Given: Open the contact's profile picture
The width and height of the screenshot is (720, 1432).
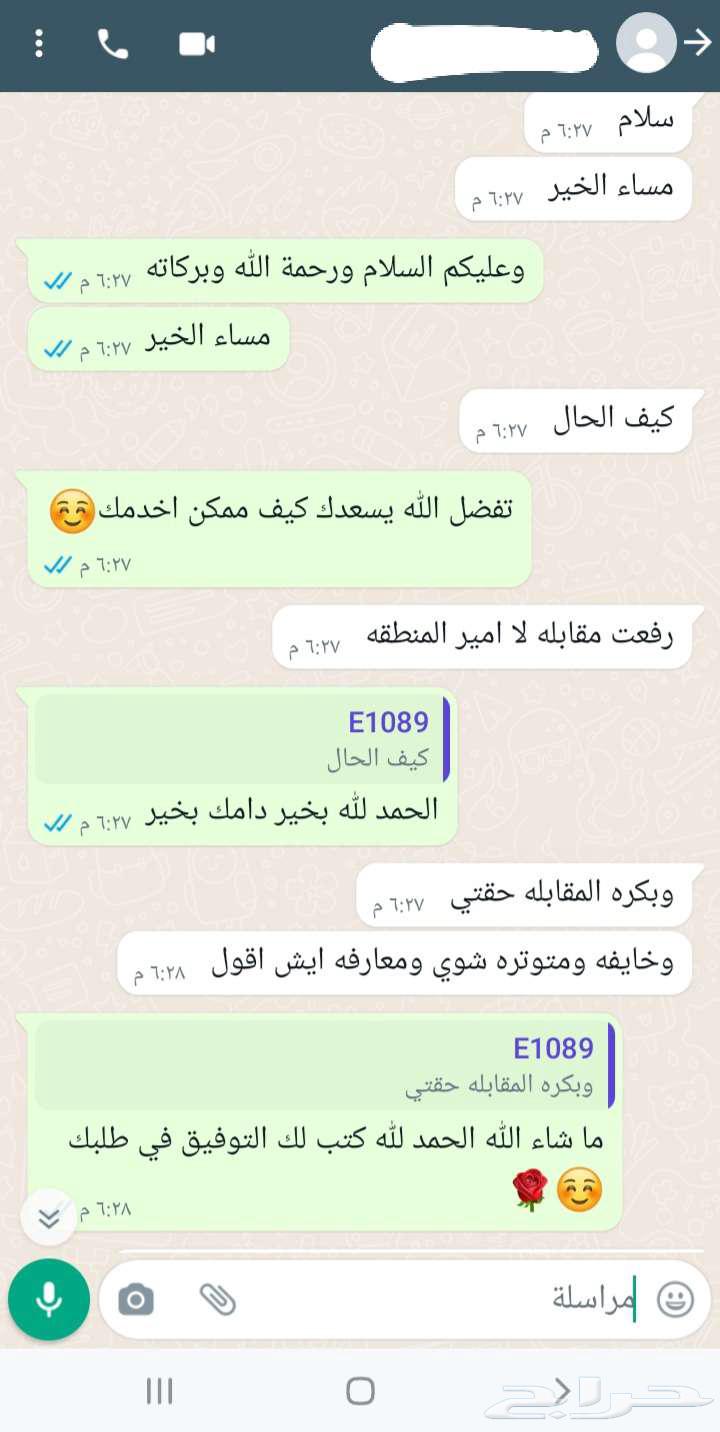Looking at the screenshot, I should 646,44.
